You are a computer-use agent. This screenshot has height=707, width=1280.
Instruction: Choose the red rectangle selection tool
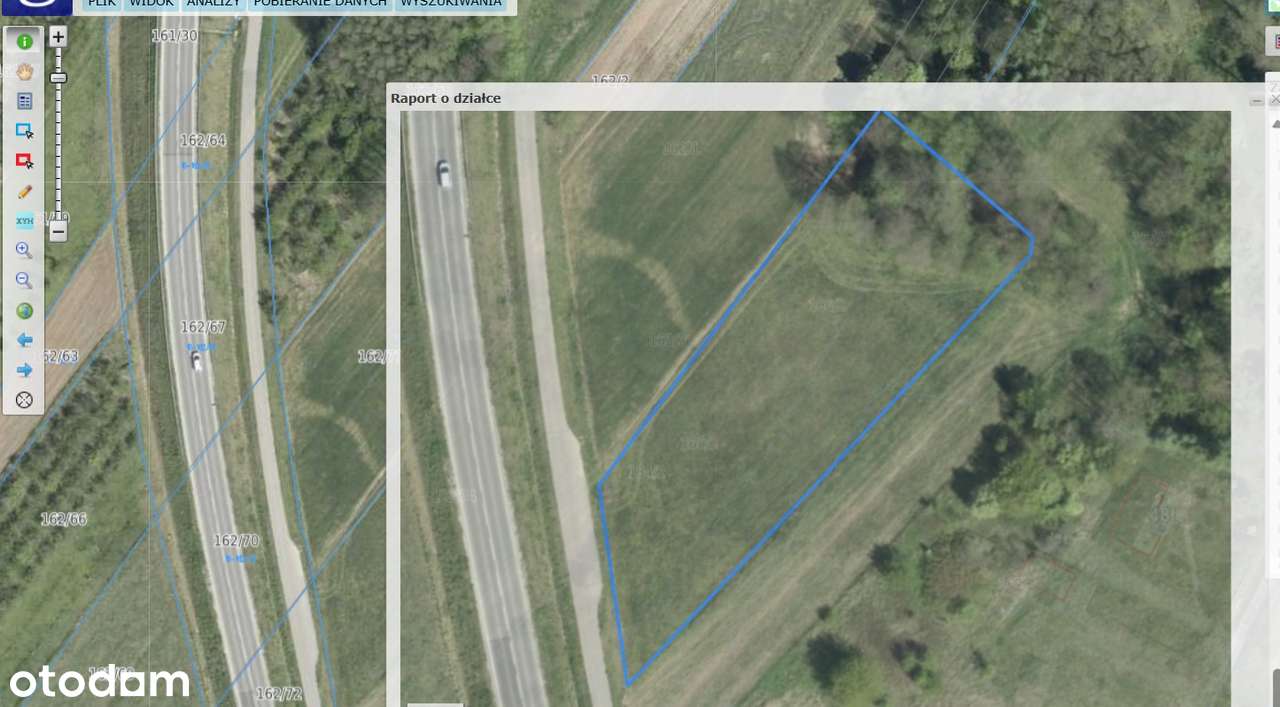click(x=24, y=161)
